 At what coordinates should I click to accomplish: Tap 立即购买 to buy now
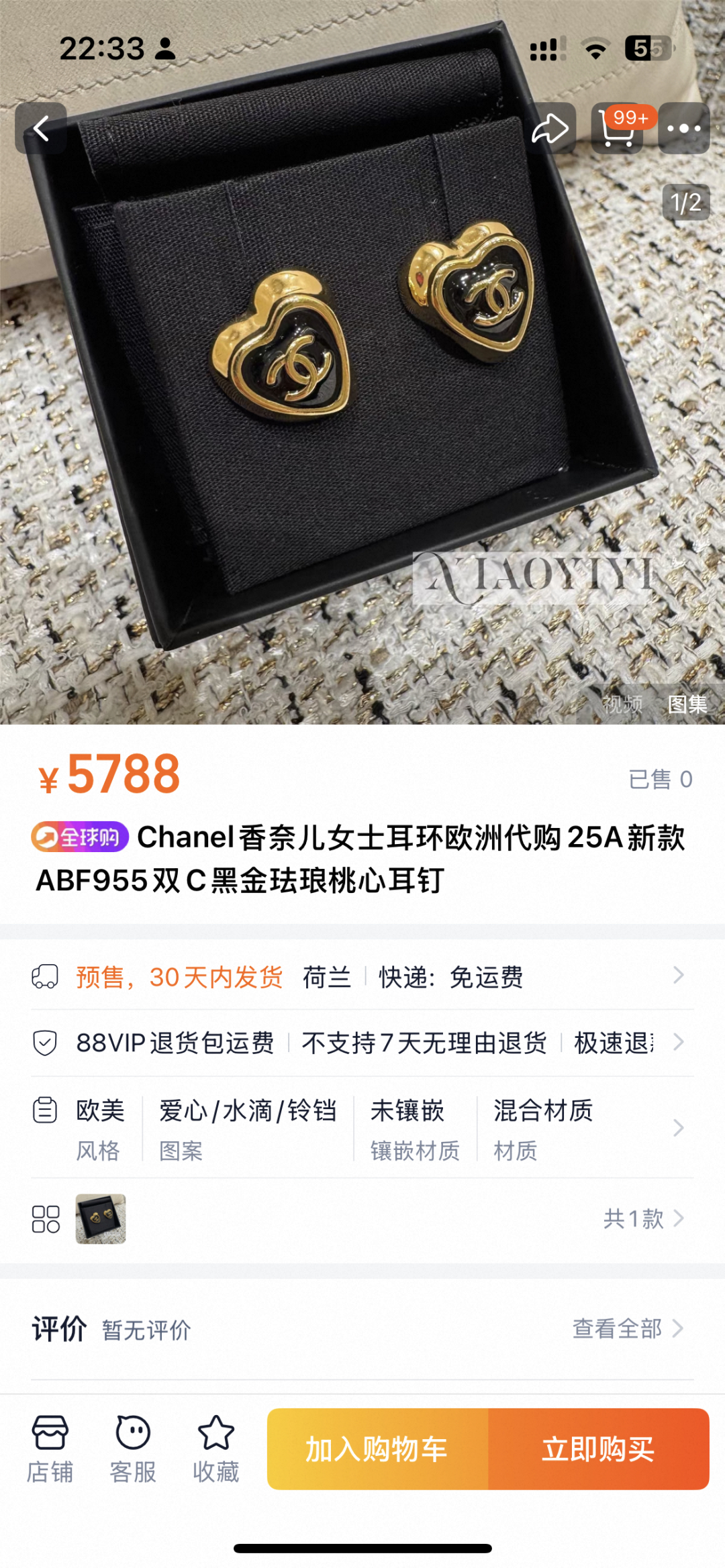coord(599,1449)
